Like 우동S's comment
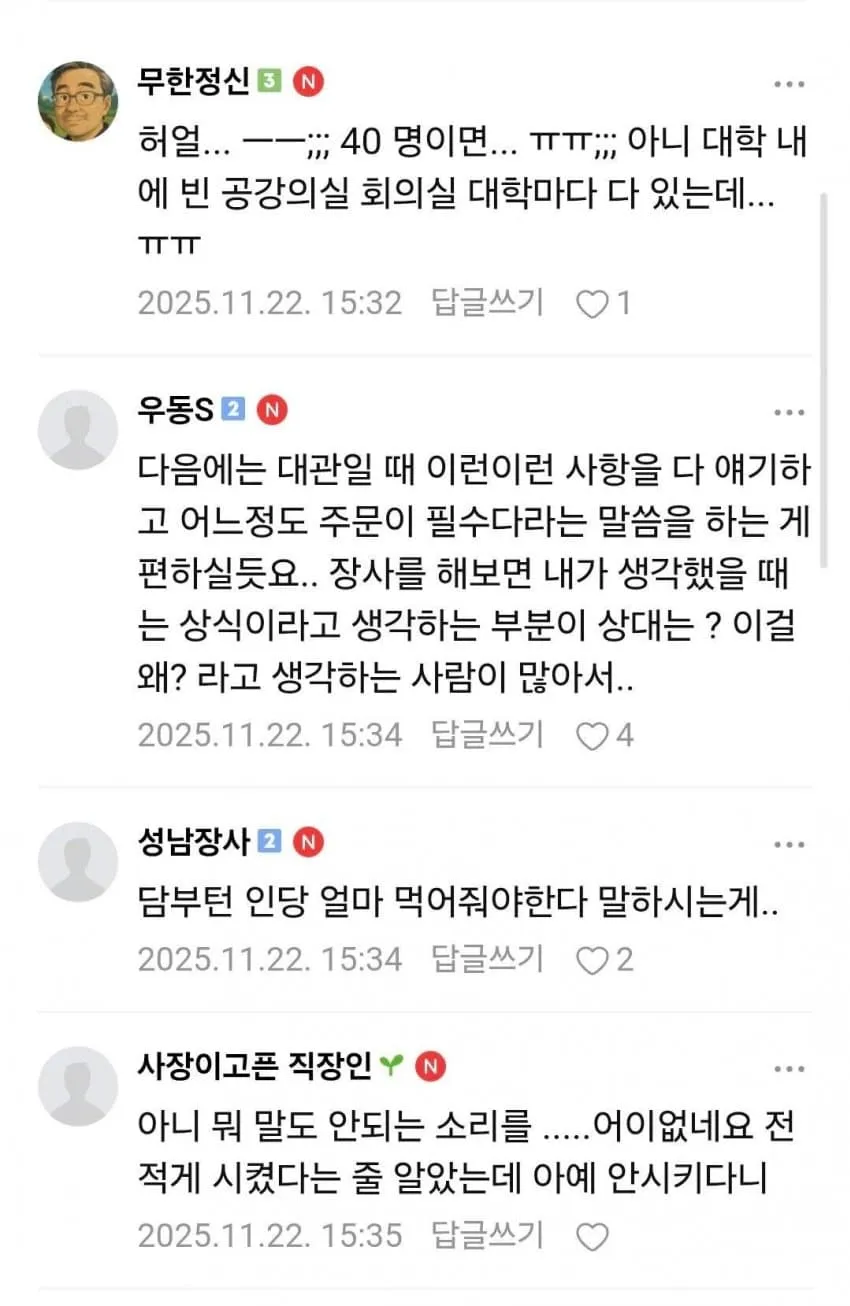 pyautogui.click(x=593, y=737)
